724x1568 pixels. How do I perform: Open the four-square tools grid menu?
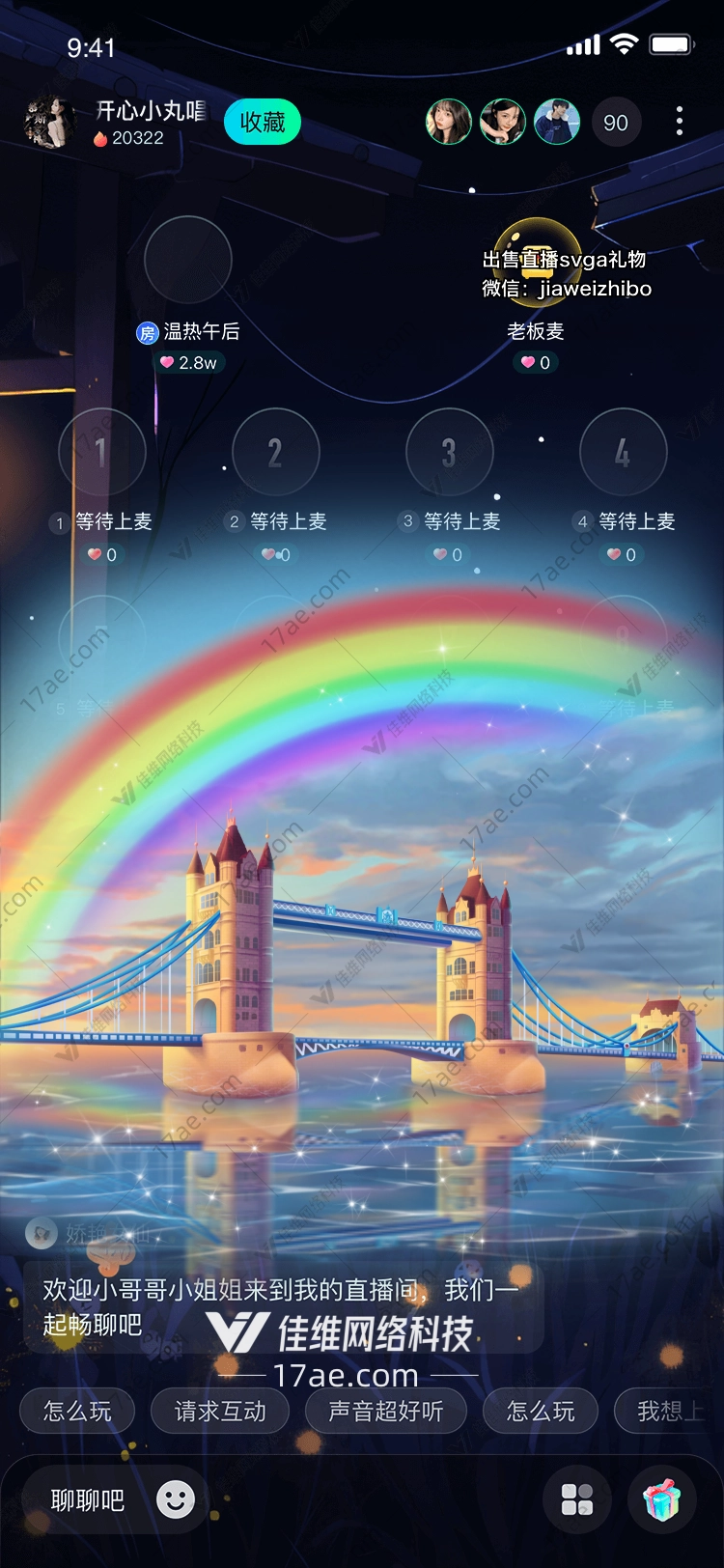577,1499
